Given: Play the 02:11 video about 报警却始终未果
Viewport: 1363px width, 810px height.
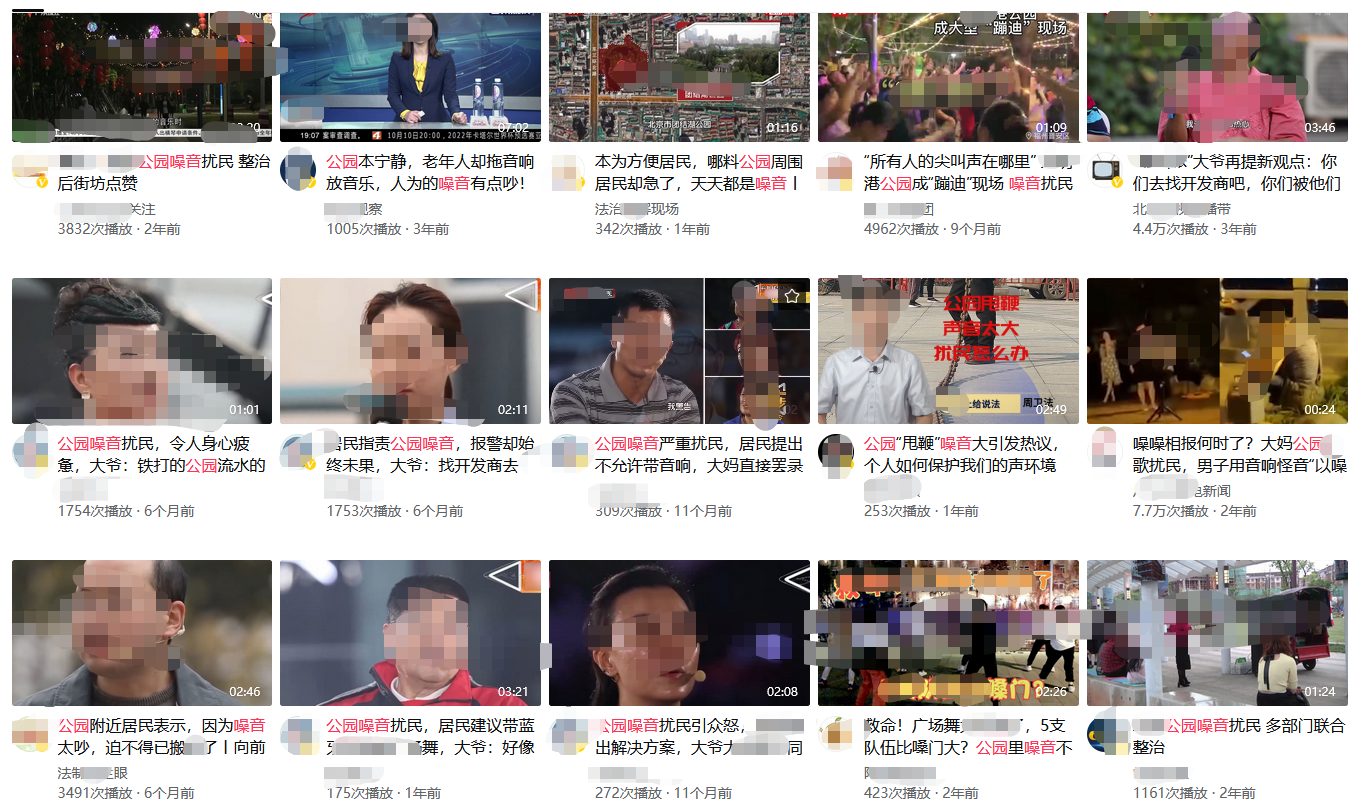Looking at the screenshot, I should [410, 350].
